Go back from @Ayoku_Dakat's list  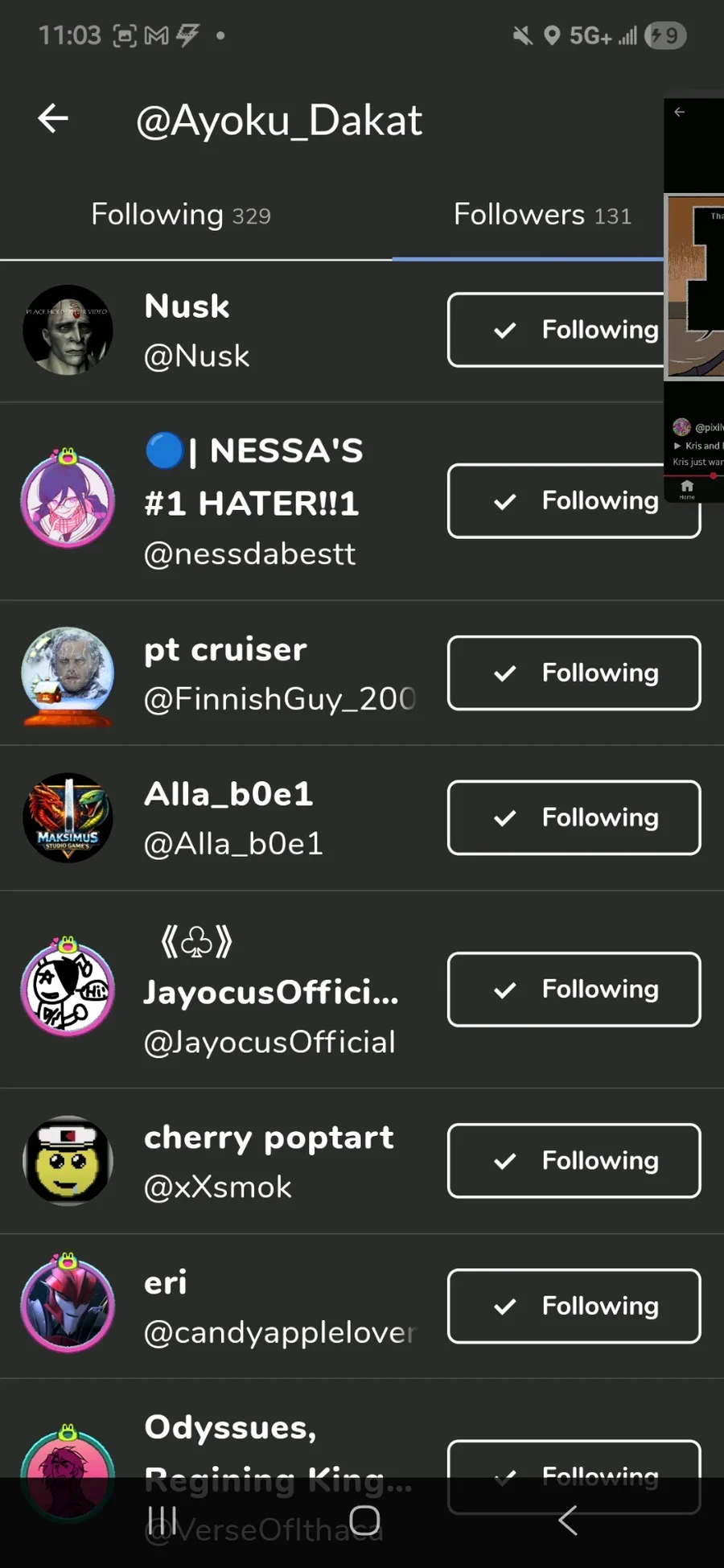[x=53, y=119]
